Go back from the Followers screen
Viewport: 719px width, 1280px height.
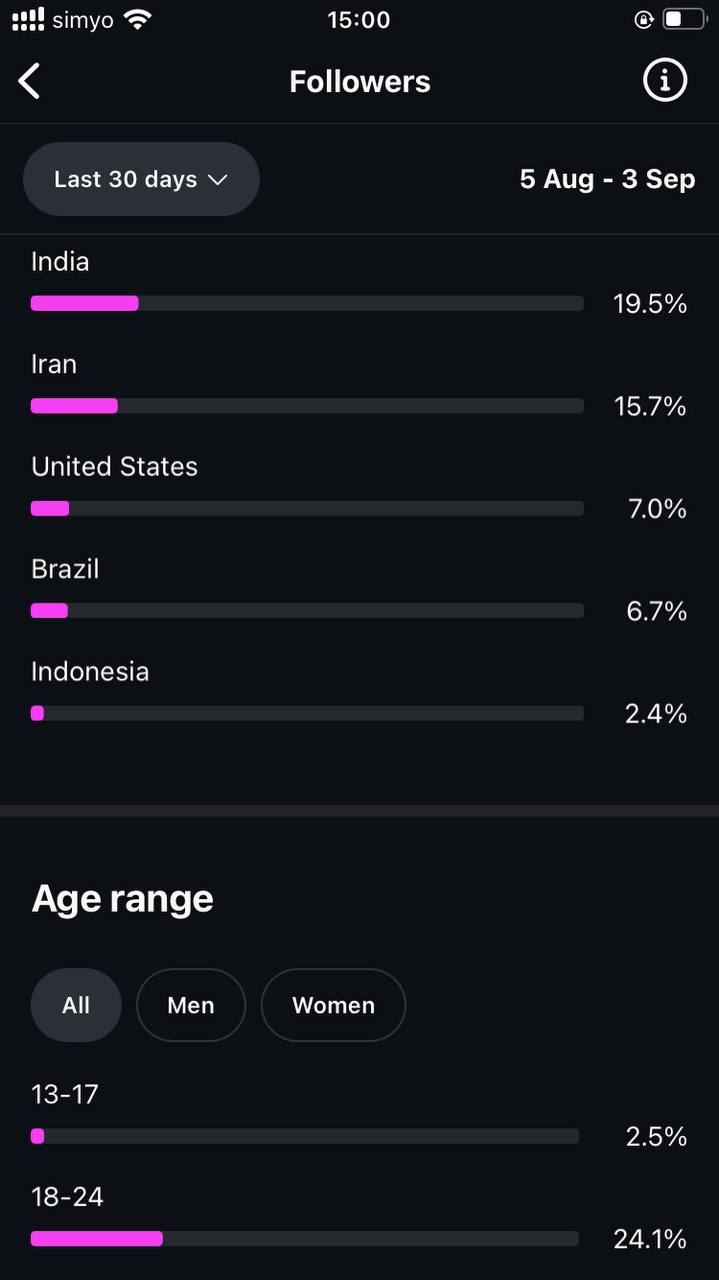coord(30,81)
